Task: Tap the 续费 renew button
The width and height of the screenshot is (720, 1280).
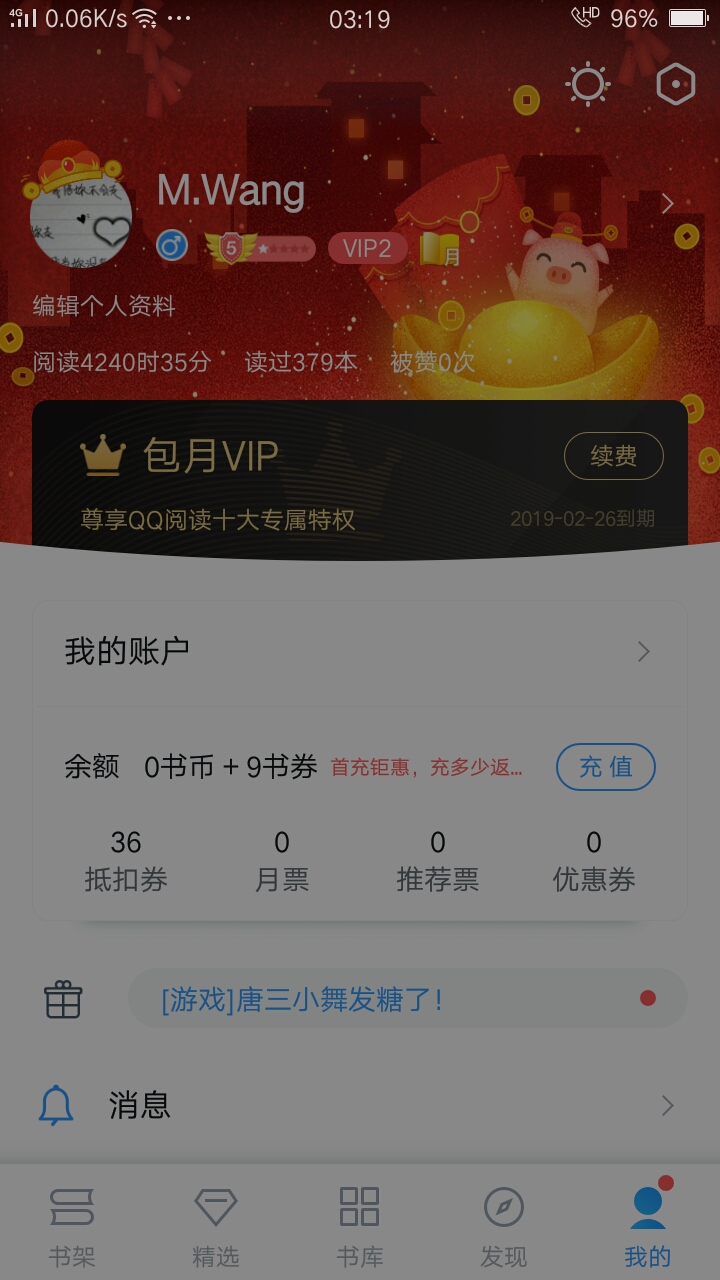Action: 613,456
